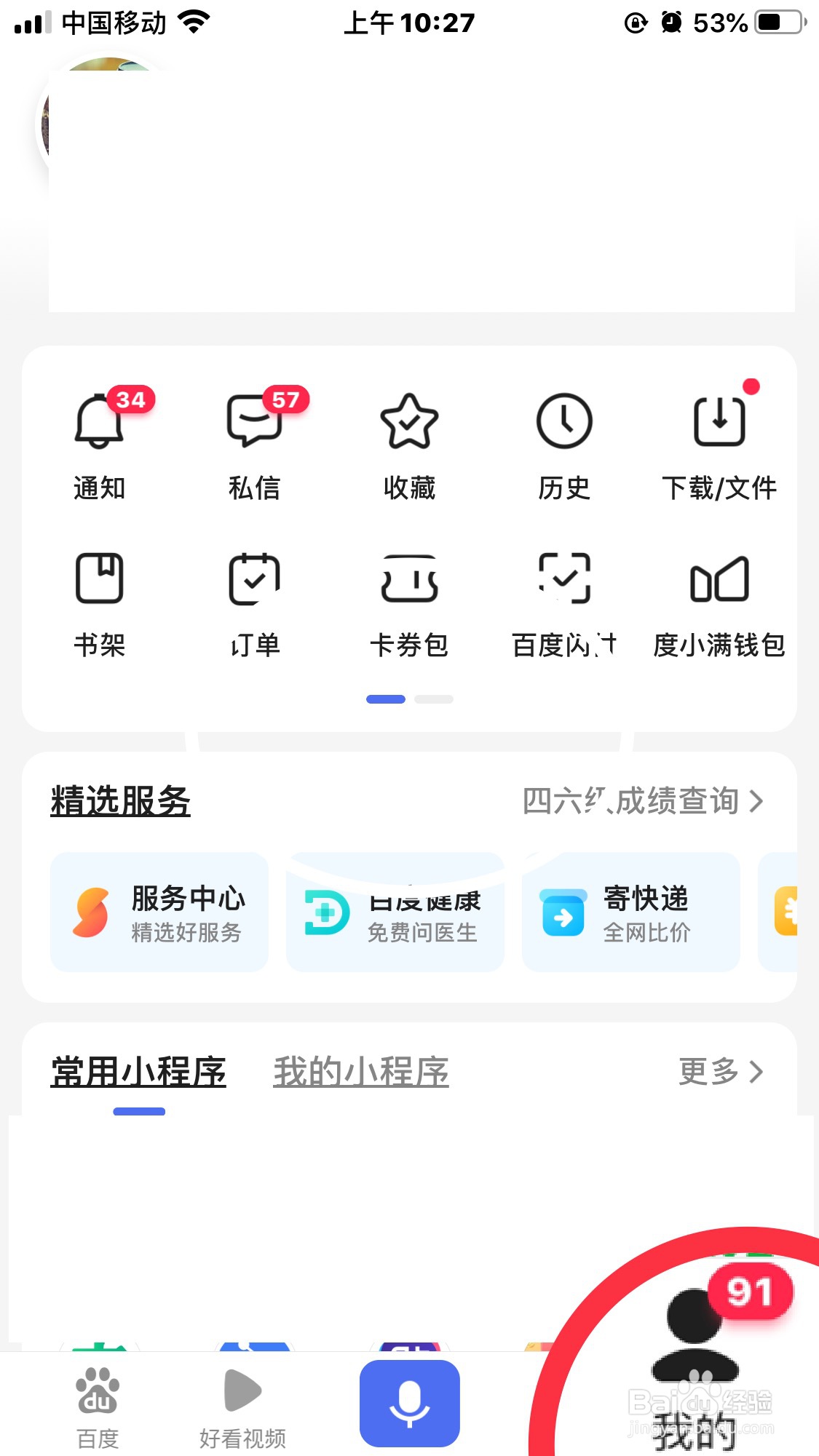This screenshot has width=819, height=1456.
Task: Select 常用小程序 tab
Action: click(138, 1072)
